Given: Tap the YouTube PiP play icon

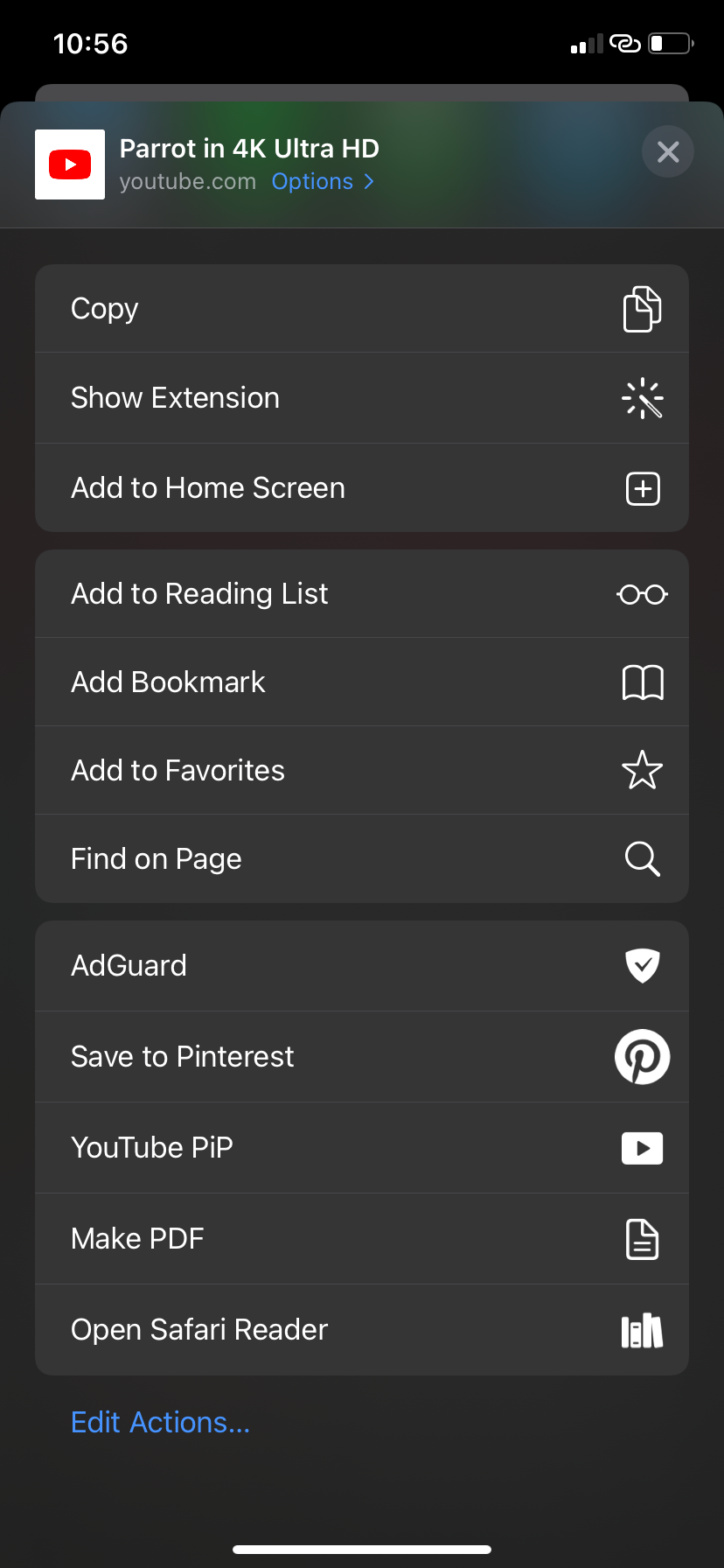Looking at the screenshot, I should coord(642,1148).
